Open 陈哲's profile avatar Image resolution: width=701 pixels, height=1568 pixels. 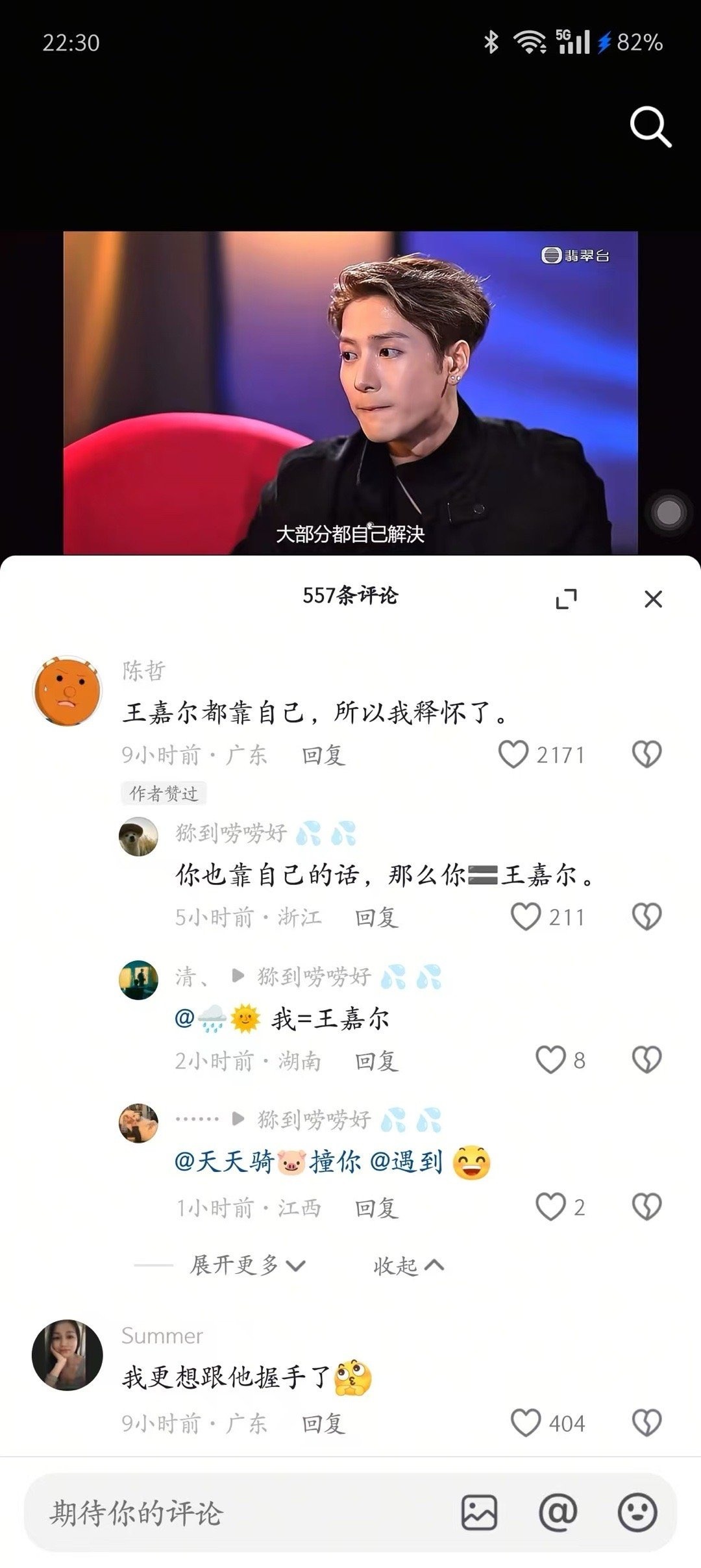69,688
